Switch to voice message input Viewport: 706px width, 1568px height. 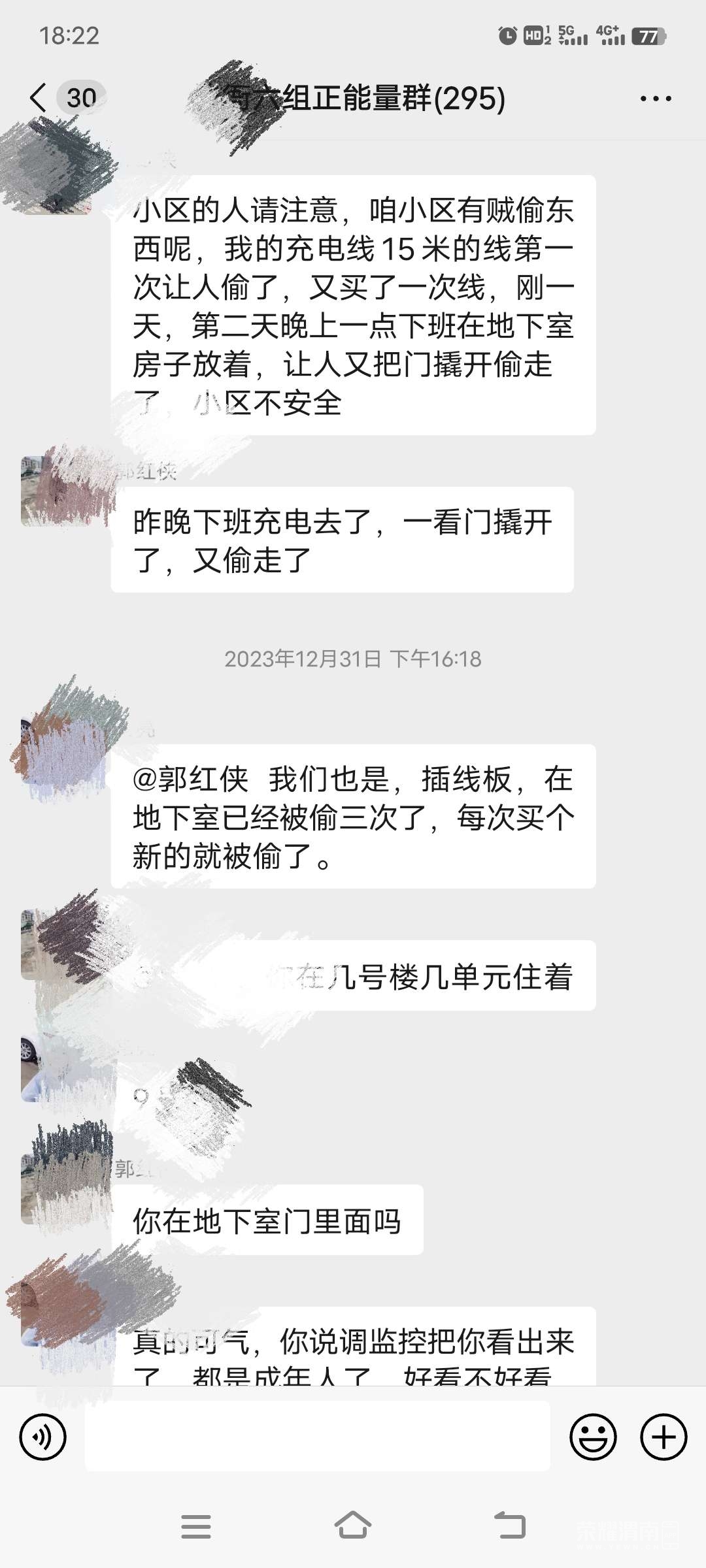43,1437
